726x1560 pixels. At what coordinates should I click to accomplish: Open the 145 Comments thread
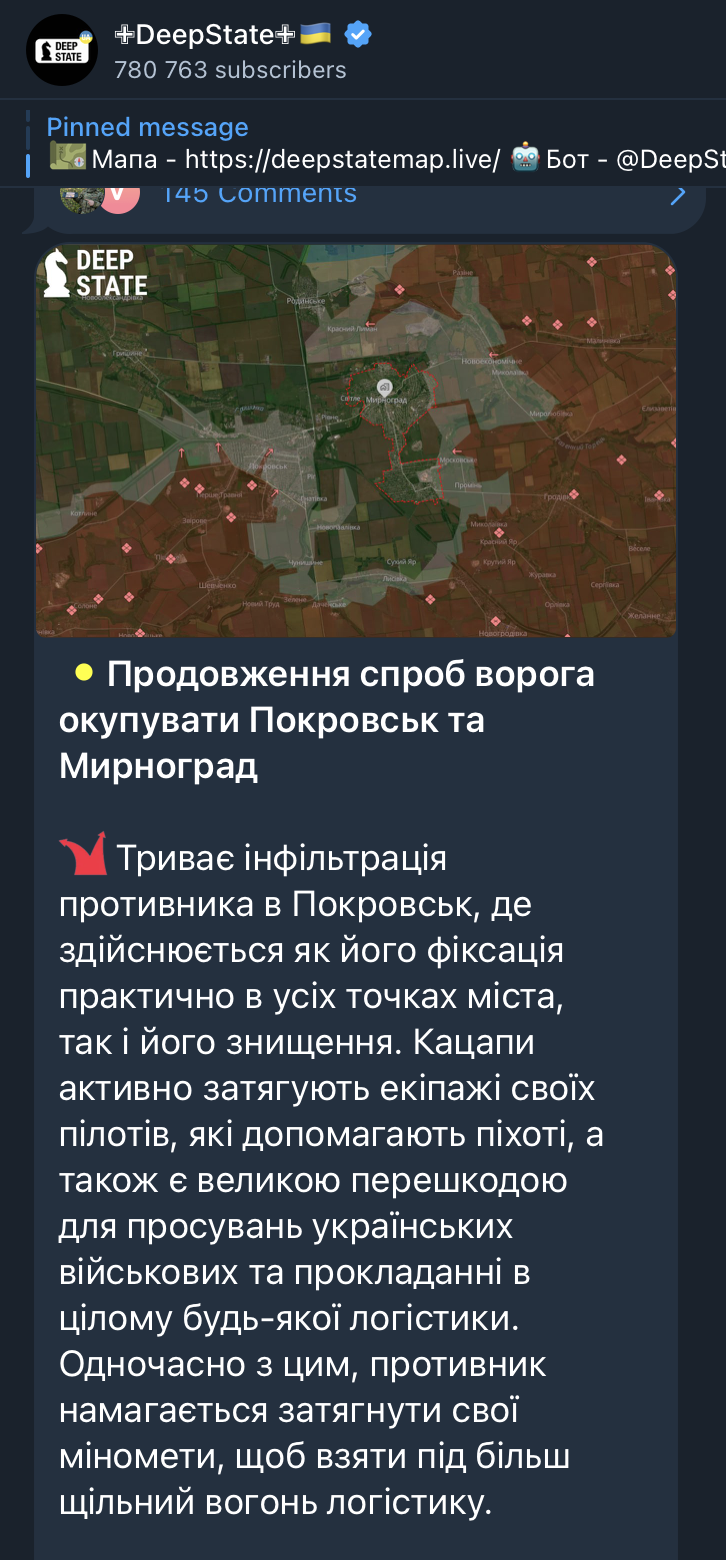[x=260, y=193]
